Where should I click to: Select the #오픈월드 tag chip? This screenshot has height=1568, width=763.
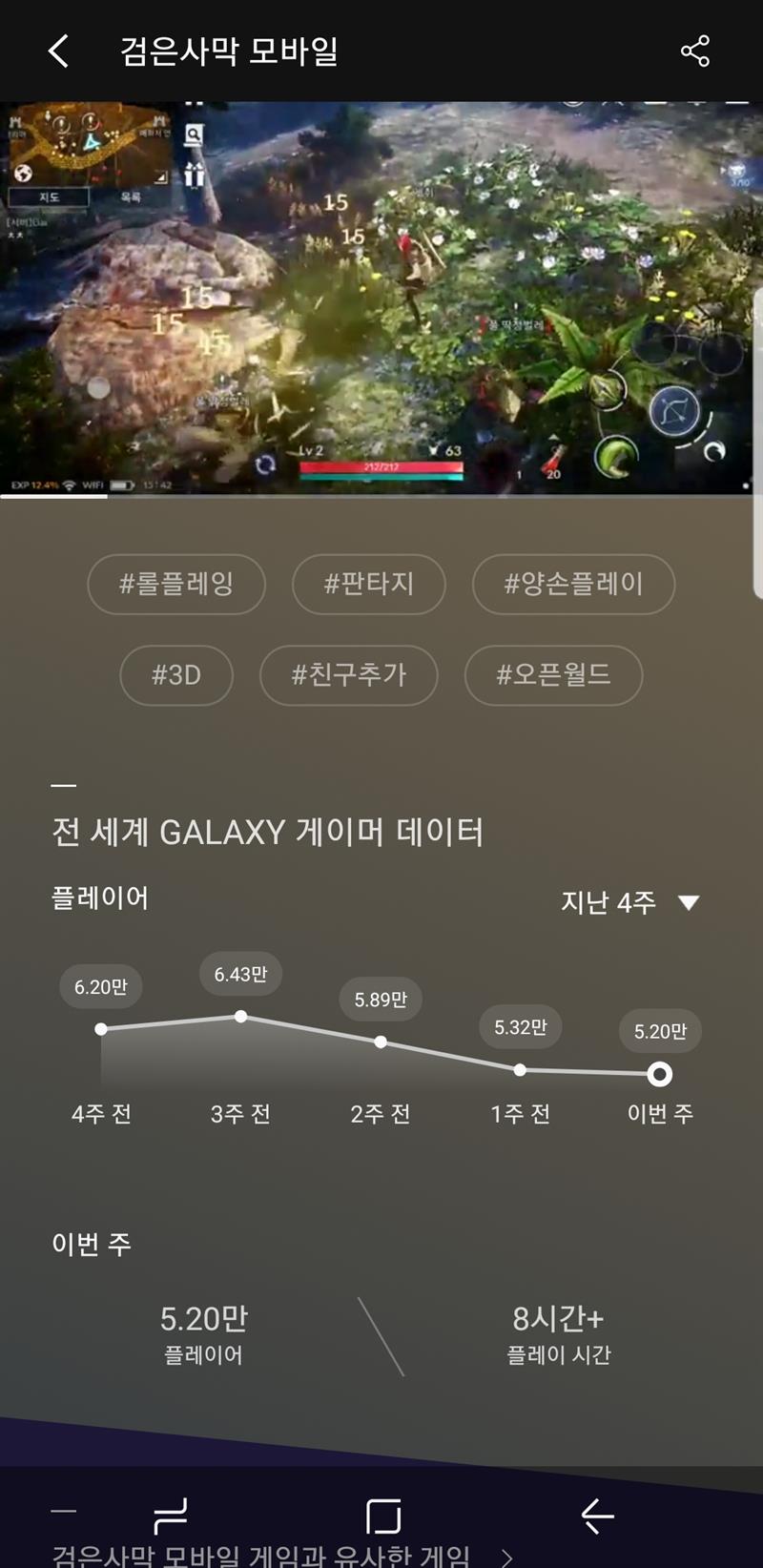(553, 675)
